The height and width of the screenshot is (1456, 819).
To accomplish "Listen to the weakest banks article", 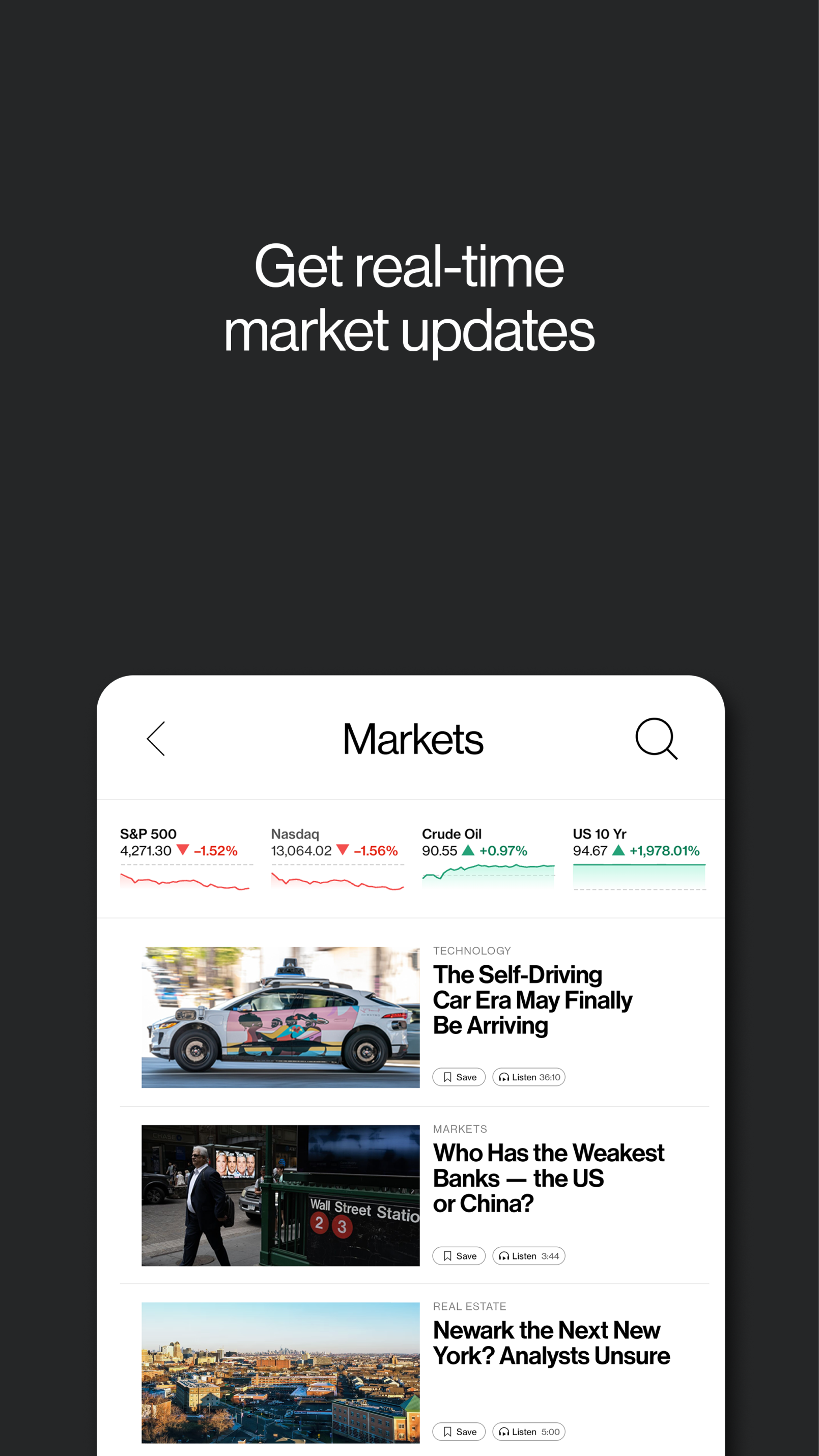I will [528, 1256].
